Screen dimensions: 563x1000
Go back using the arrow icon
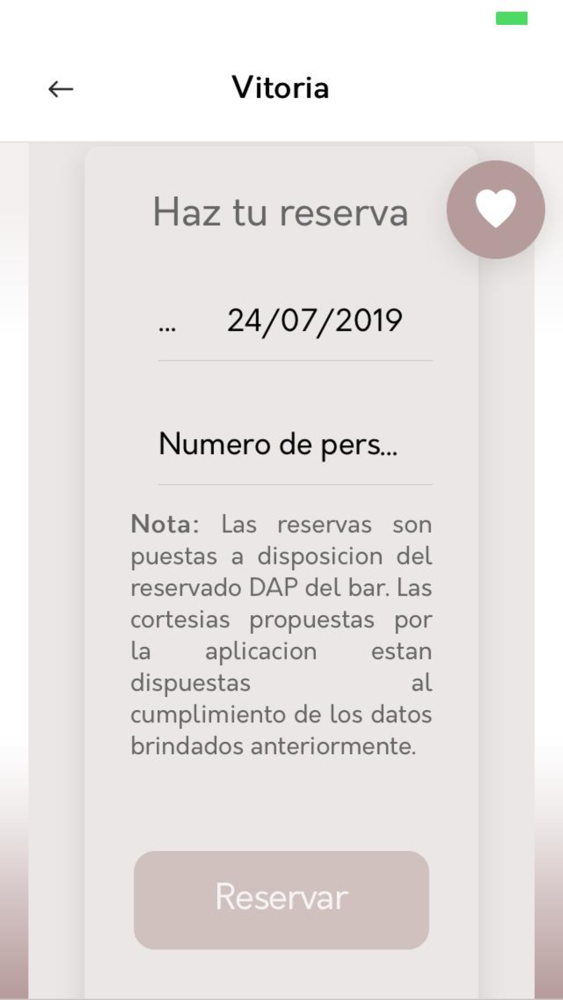[x=61, y=89]
